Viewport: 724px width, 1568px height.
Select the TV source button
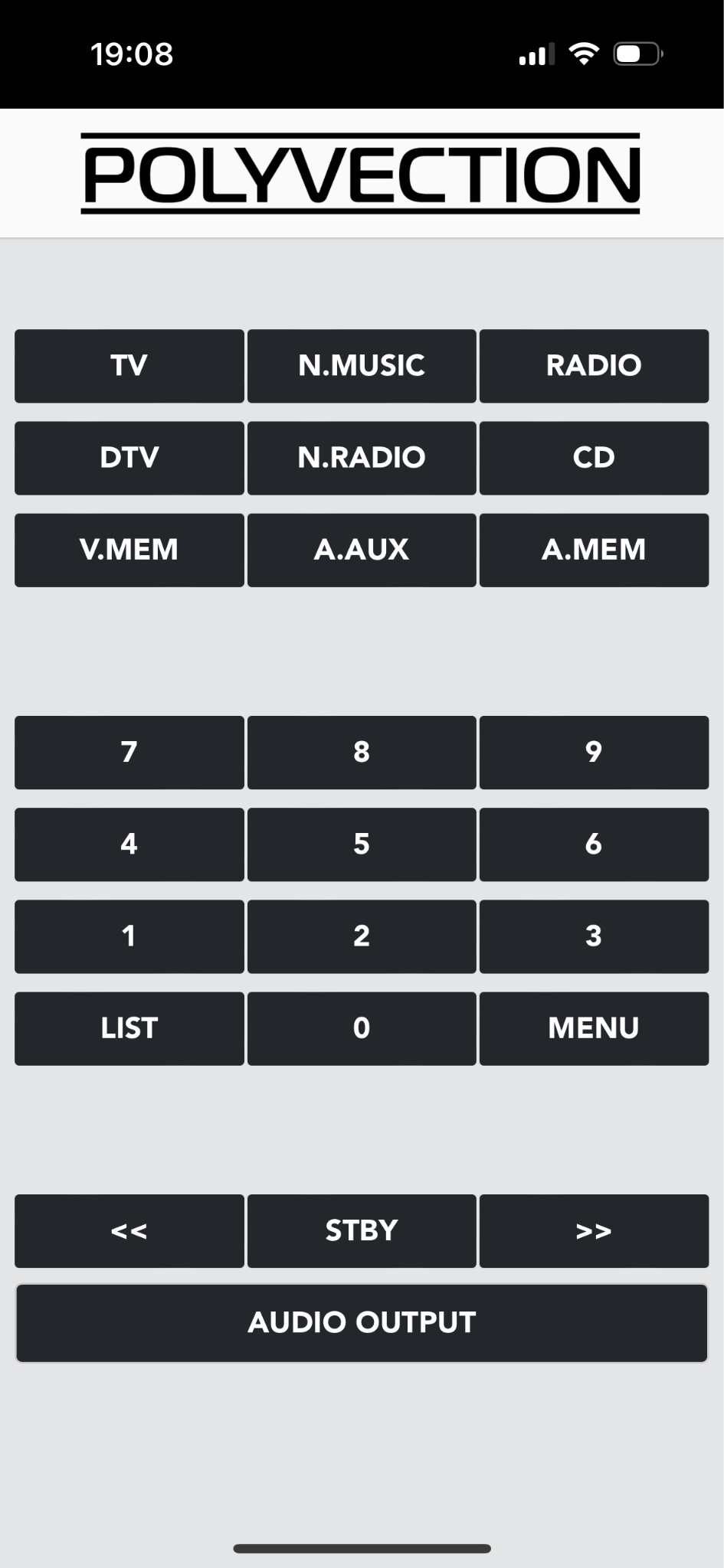pyautogui.click(x=129, y=366)
